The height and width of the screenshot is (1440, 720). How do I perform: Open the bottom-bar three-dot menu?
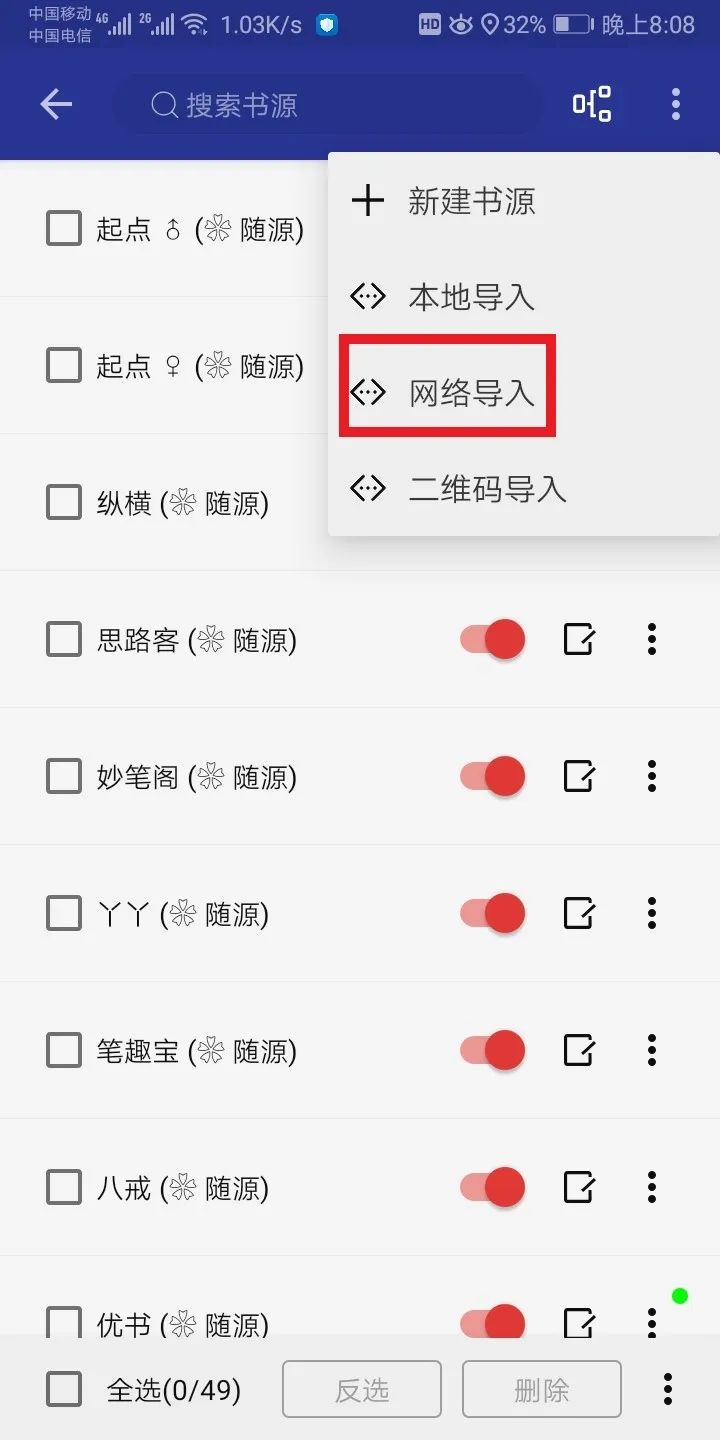tap(667, 1388)
